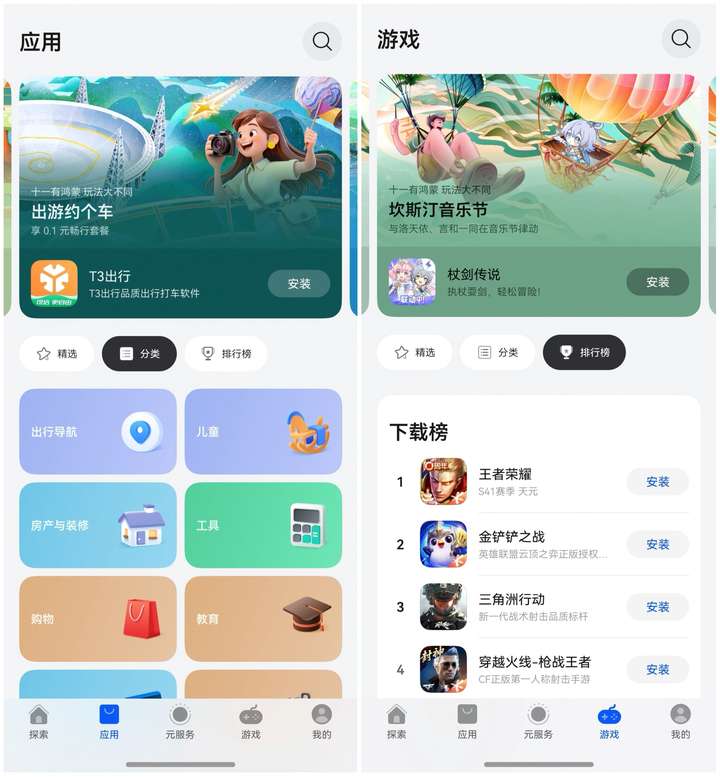Viewport: 720px width, 777px height.
Task: View the 教育 category
Action: tap(263, 619)
